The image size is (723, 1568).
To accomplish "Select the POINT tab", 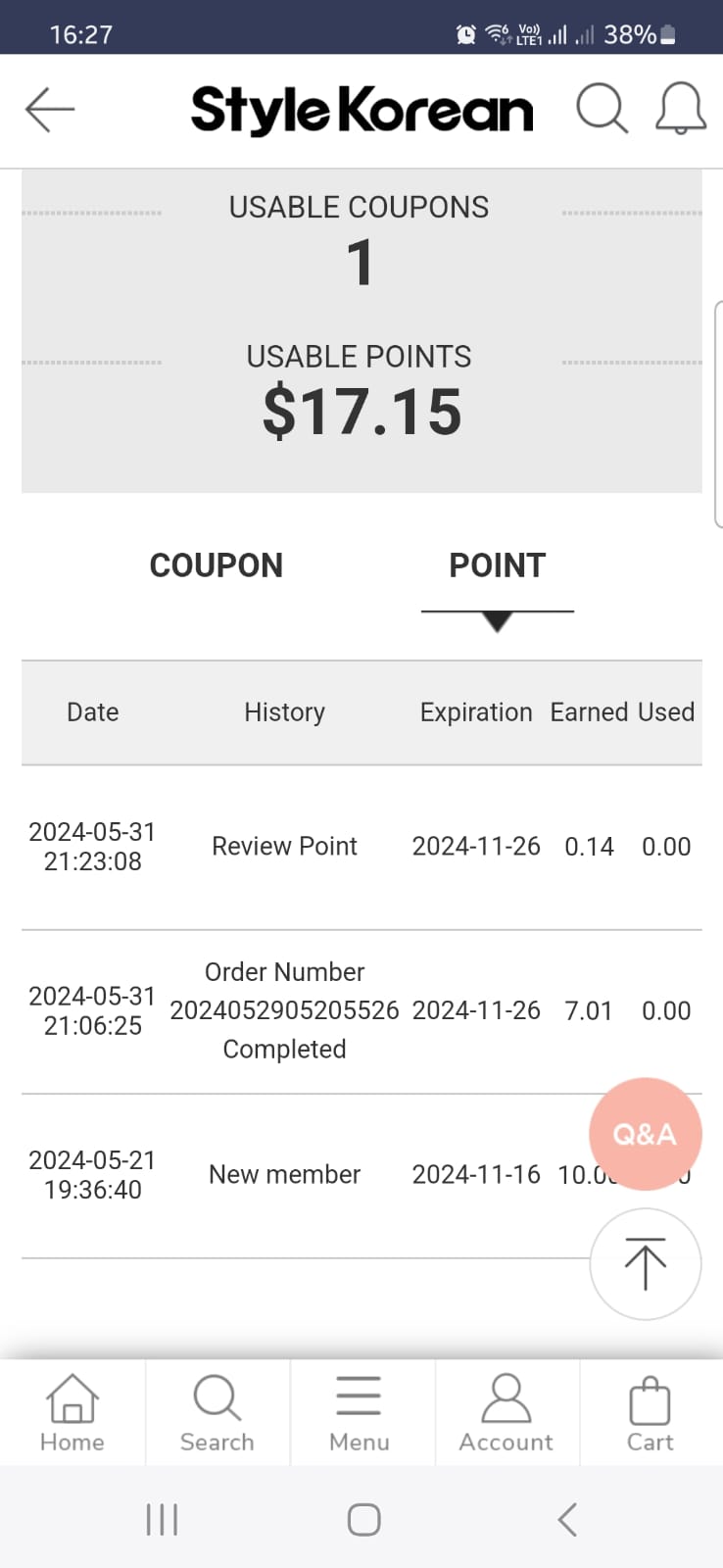I will pyautogui.click(x=497, y=565).
